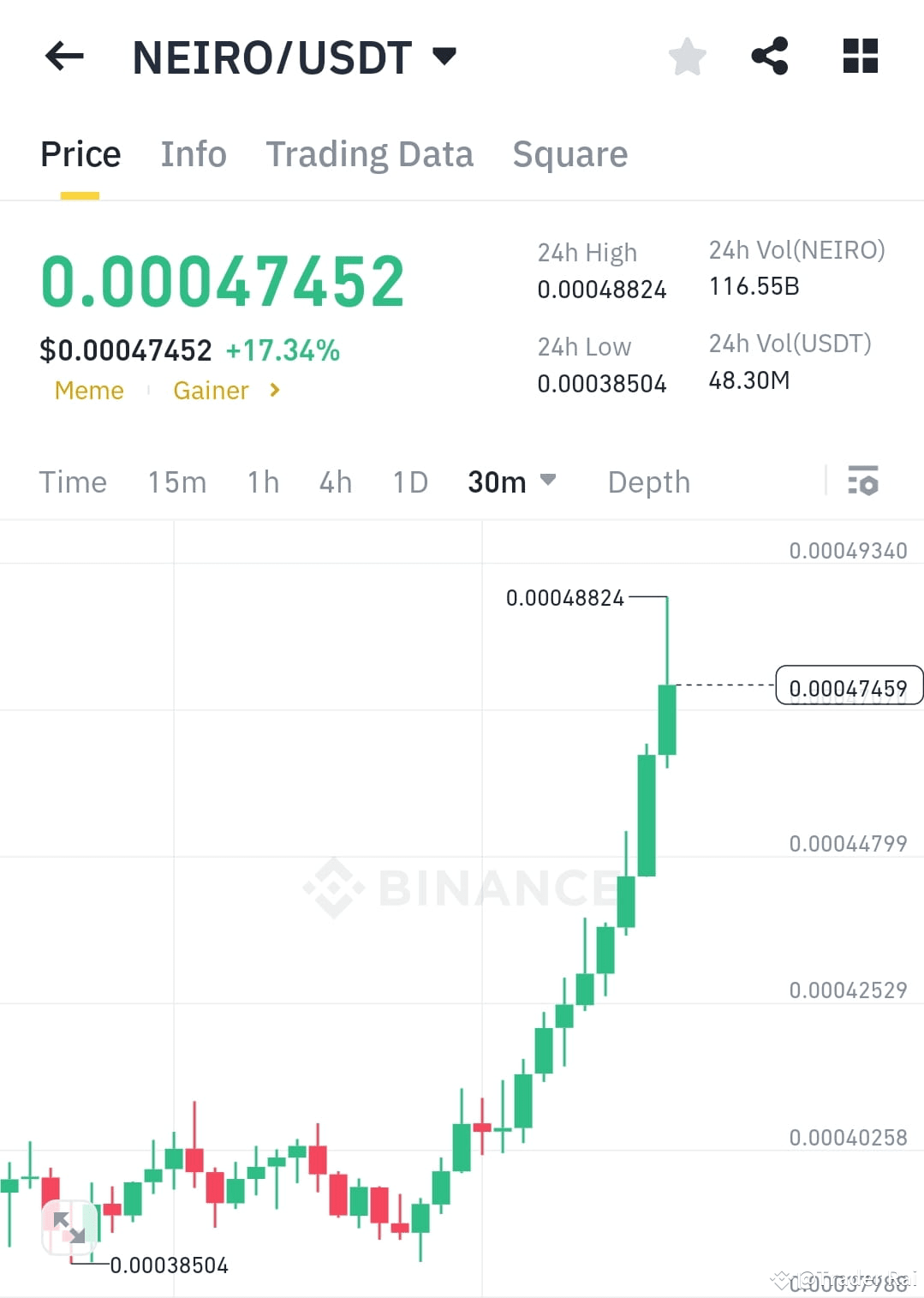Select the 0.00047459 price label on chart

point(849,685)
